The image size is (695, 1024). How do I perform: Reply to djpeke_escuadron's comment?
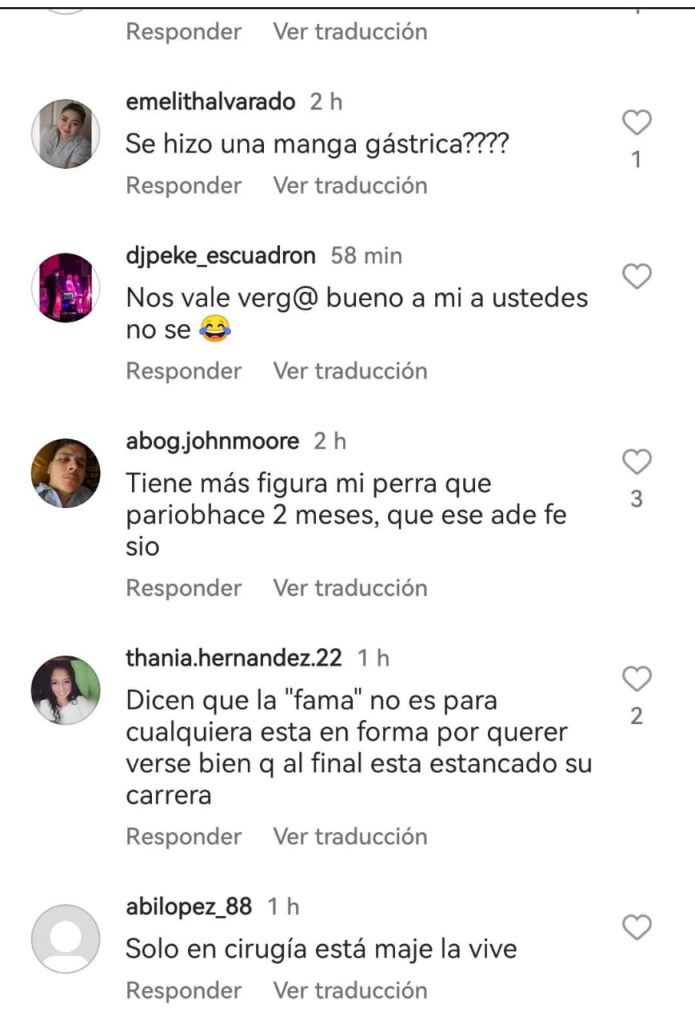(183, 371)
